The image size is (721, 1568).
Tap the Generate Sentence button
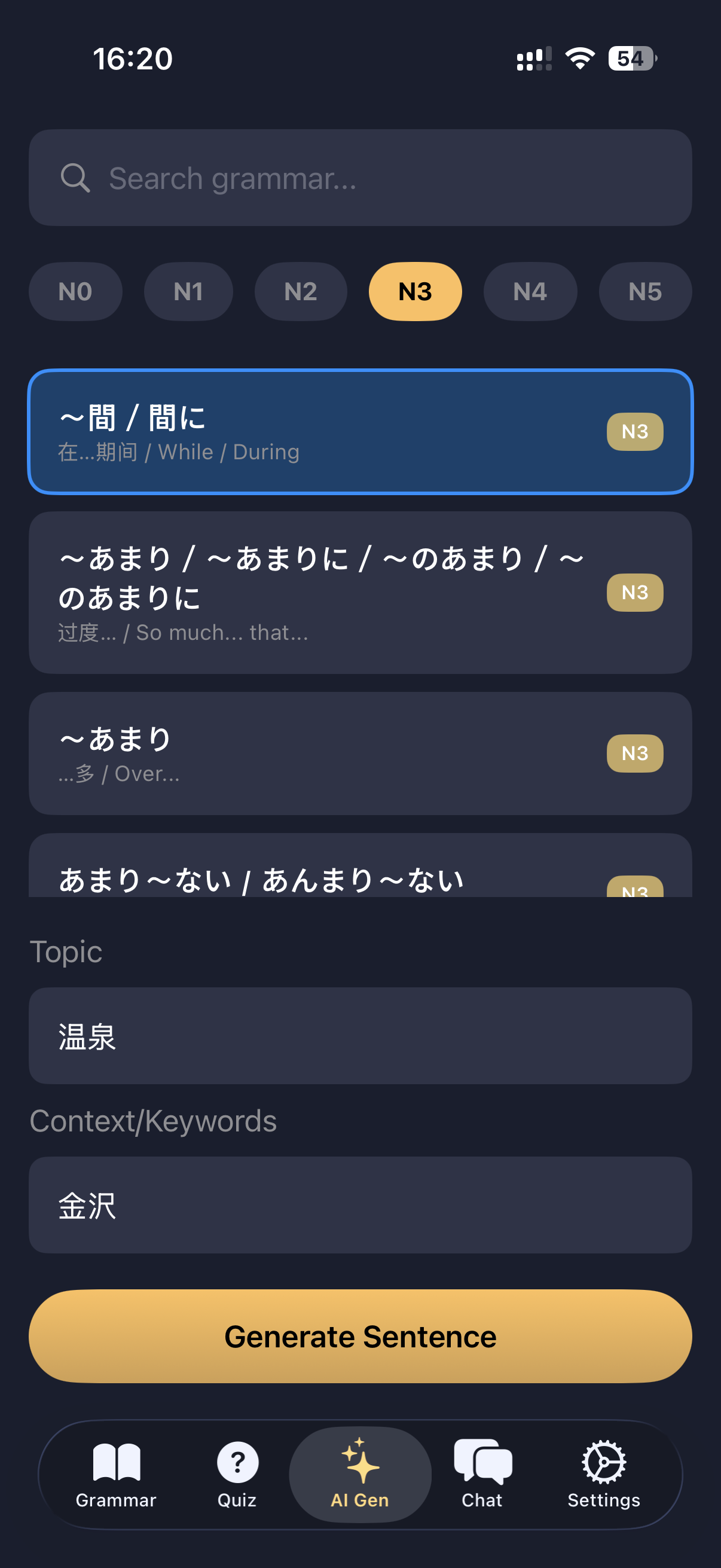(360, 1337)
